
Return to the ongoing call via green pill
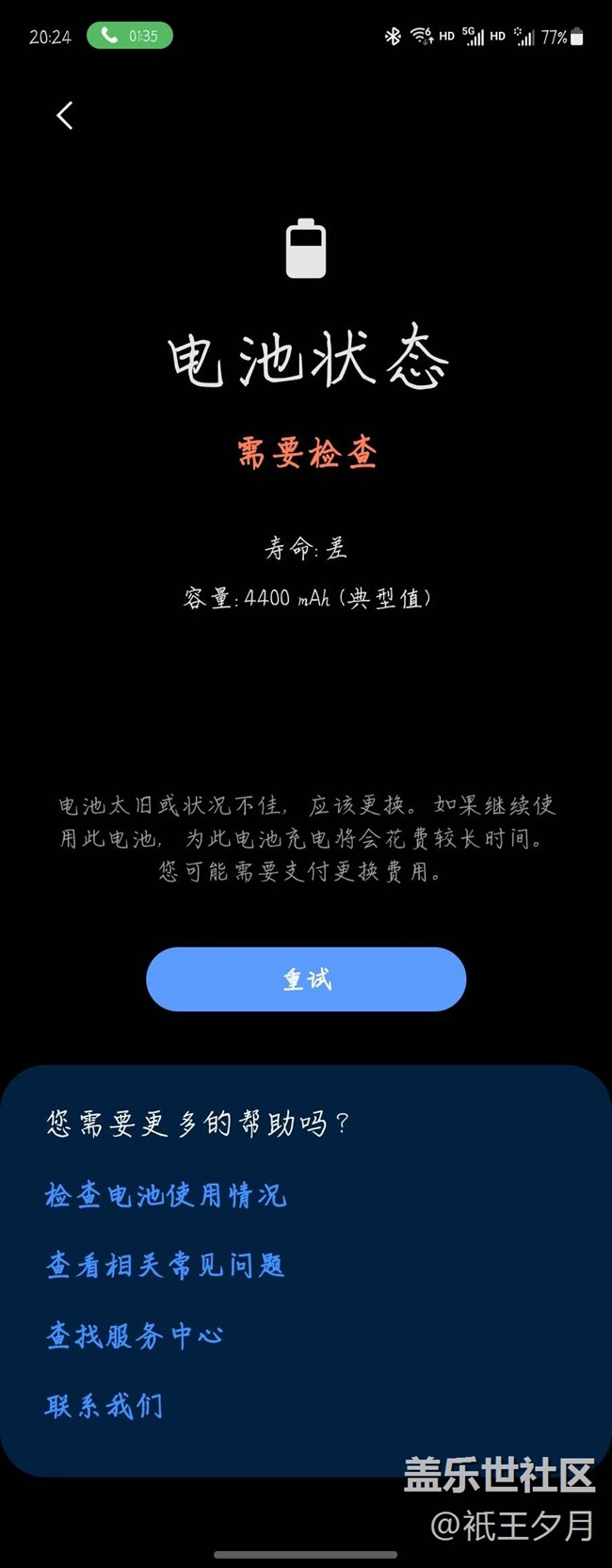pyautogui.click(x=130, y=36)
